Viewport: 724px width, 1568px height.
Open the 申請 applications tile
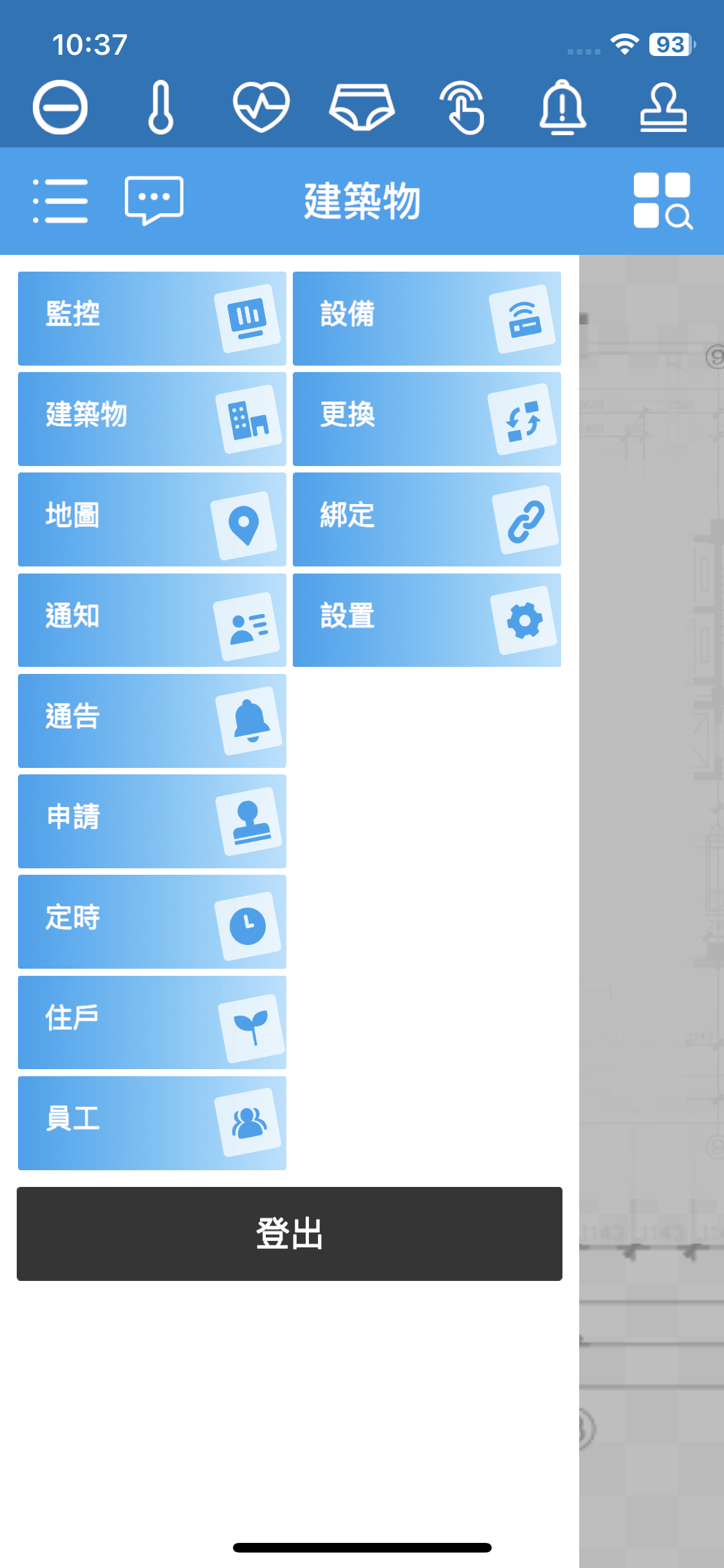(x=152, y=821)
